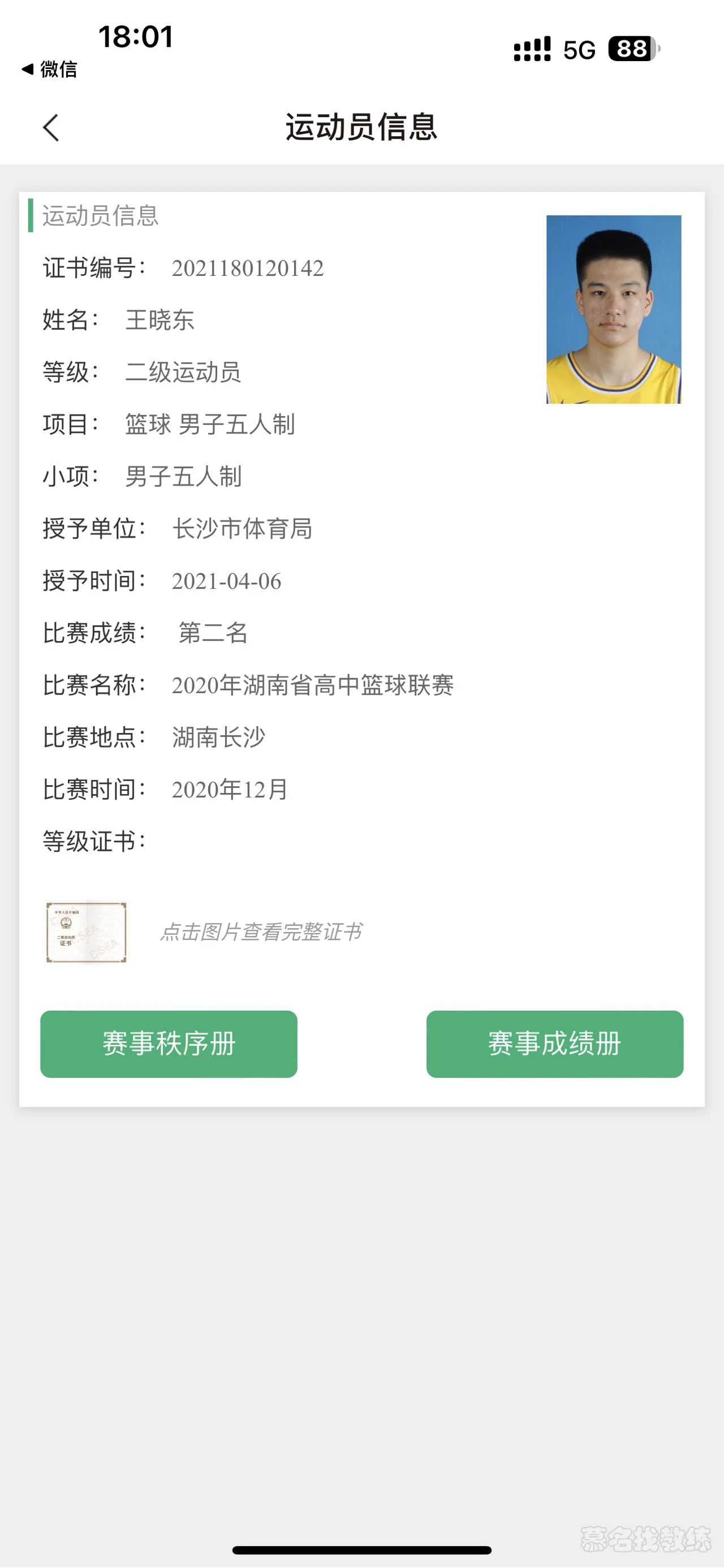Open the 赛事成绩册 button
Screen dimensions: 724x1568
click(x=554, y=1044)
